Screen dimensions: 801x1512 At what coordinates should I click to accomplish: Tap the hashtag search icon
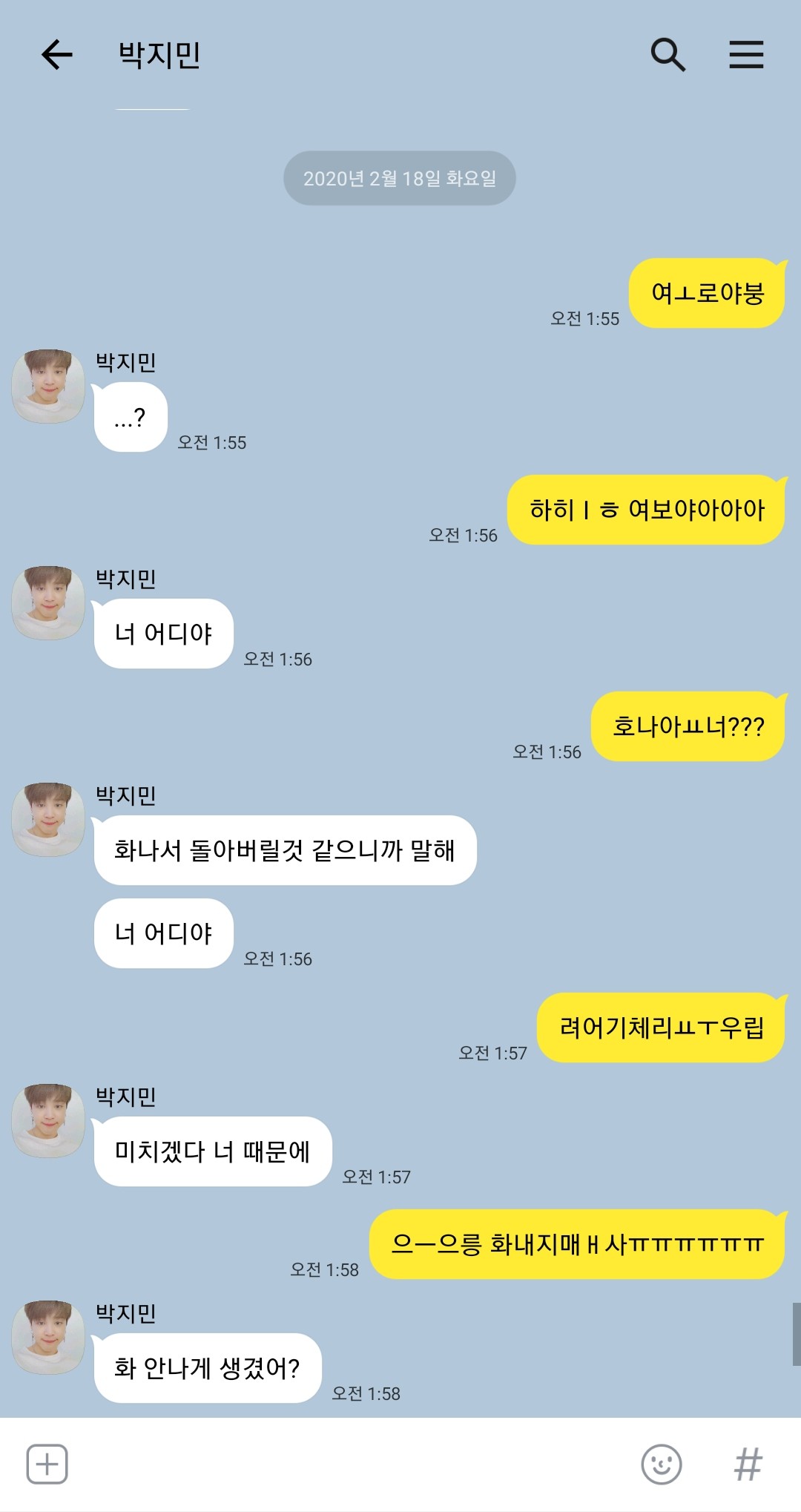(748, 1464)
